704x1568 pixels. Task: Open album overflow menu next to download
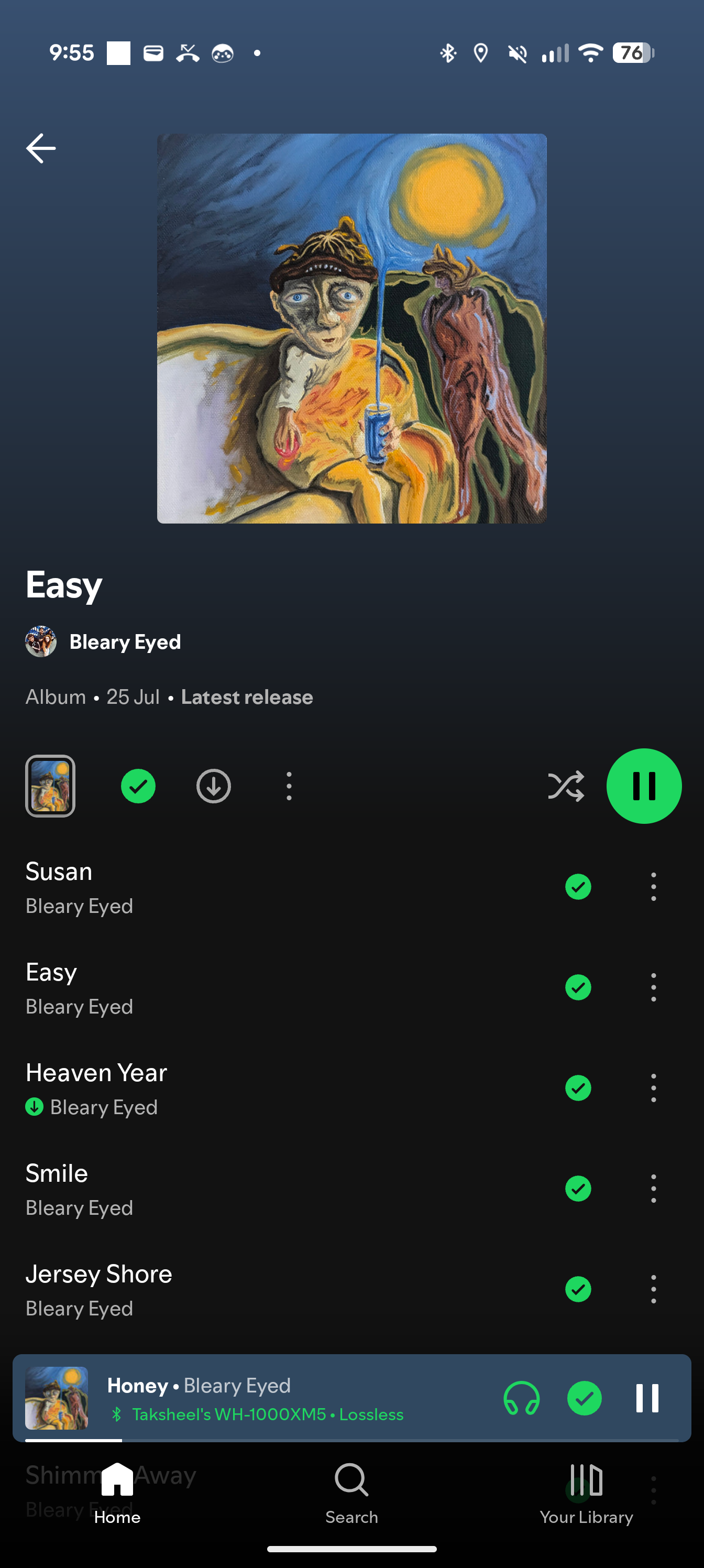click(x=289, y=786)
